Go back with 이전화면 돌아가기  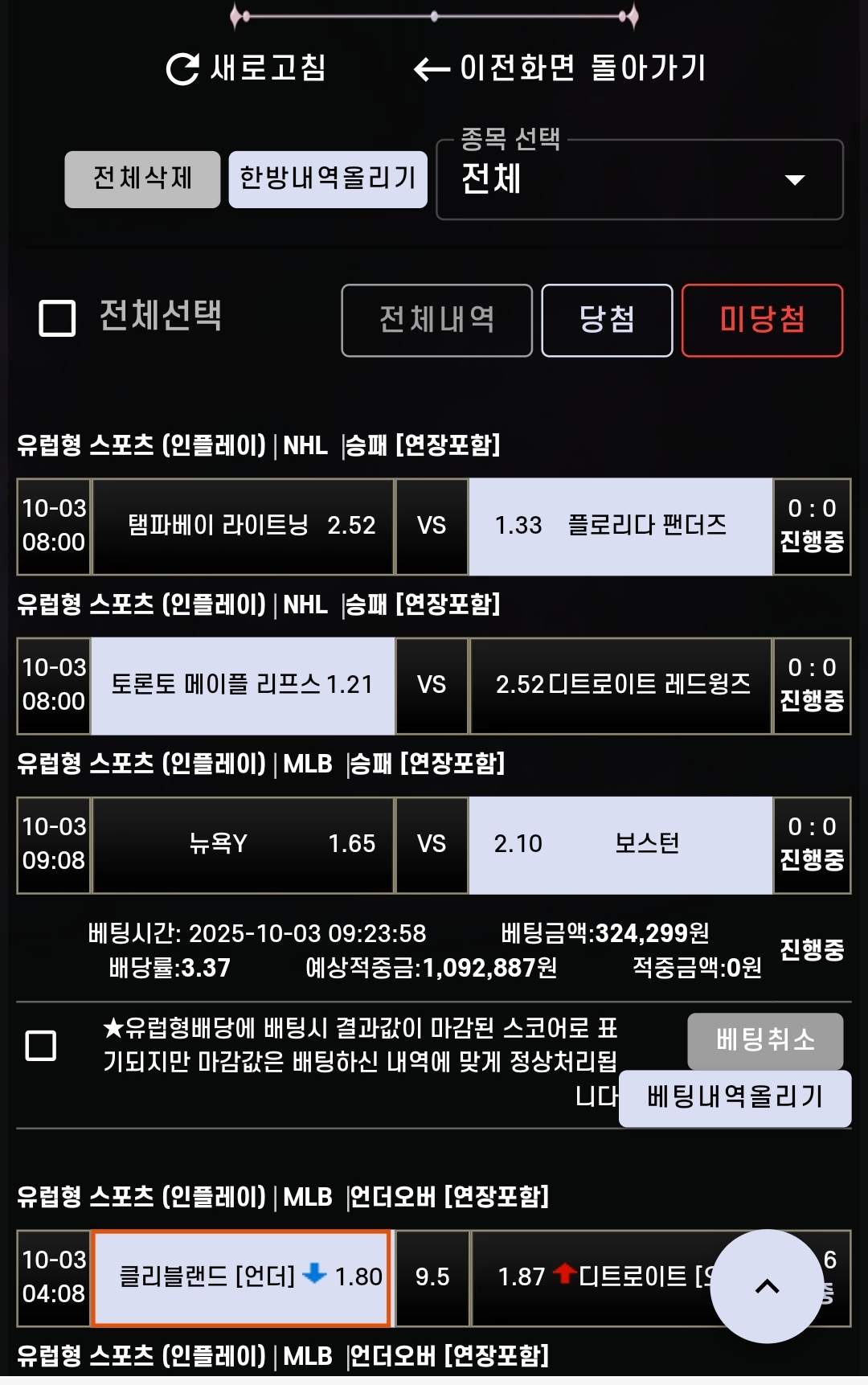[x=560, y=68]
